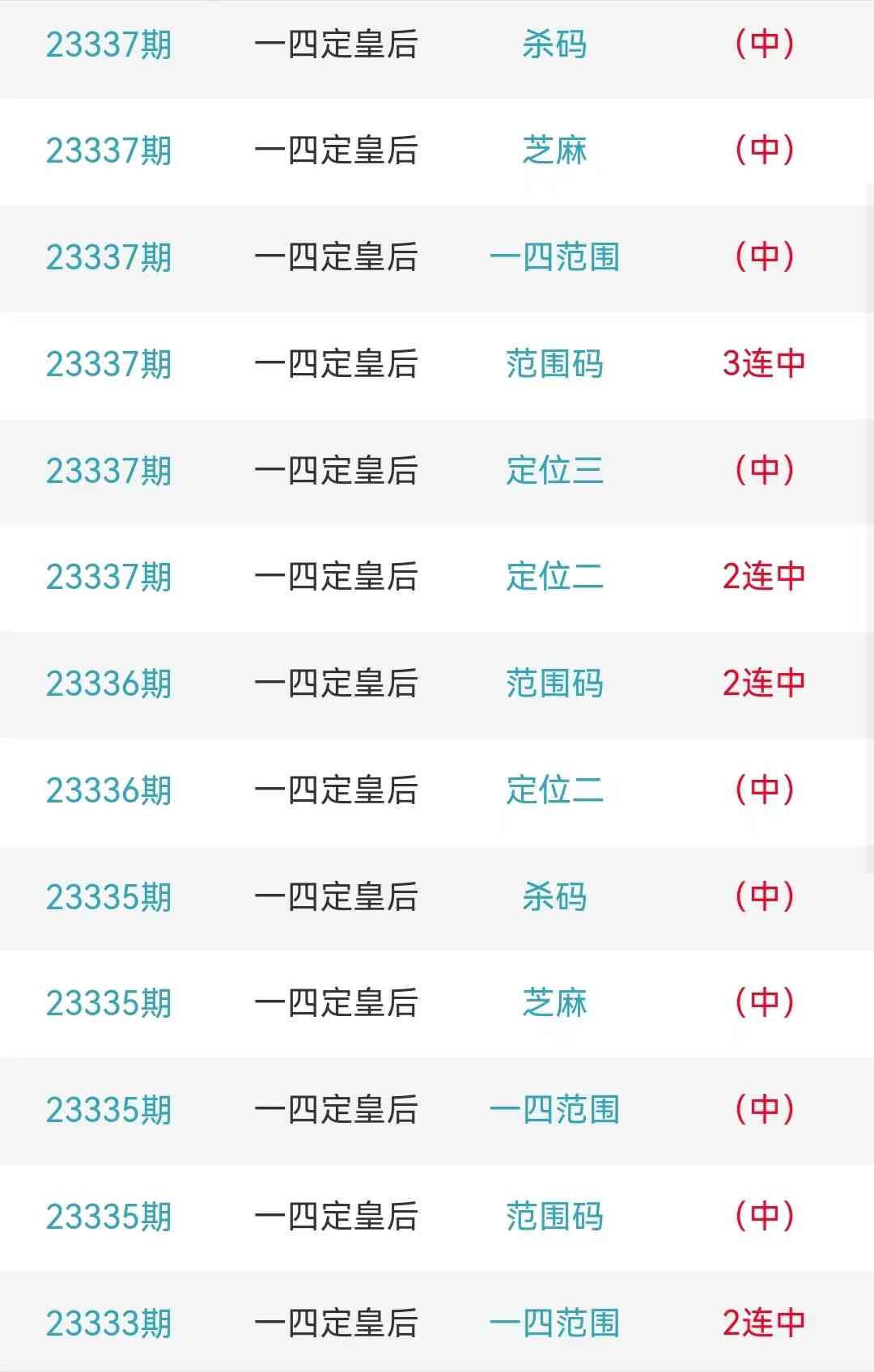This screenshot has width=874, height=1372.
Task: View the 23335期 杀码 entry
Action: click(437, 897)
